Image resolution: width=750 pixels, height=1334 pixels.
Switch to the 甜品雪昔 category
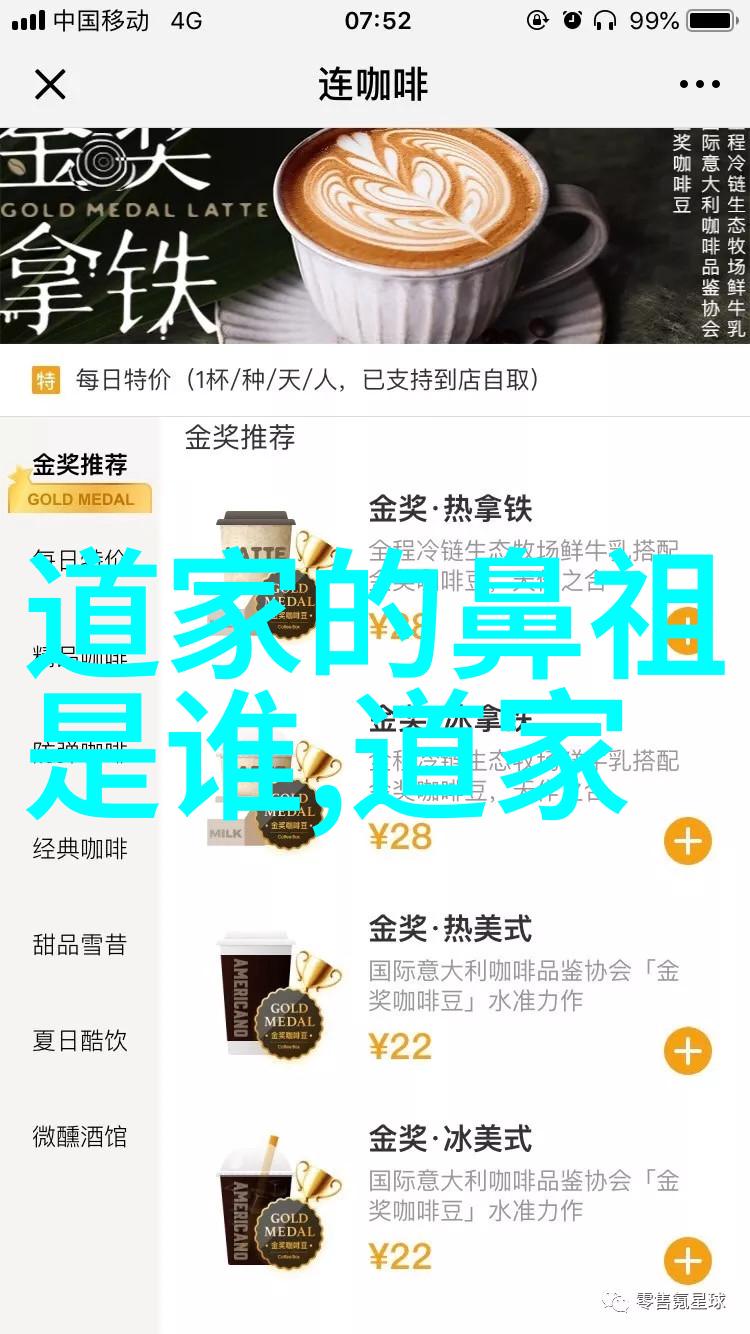(x=80, y=945)
